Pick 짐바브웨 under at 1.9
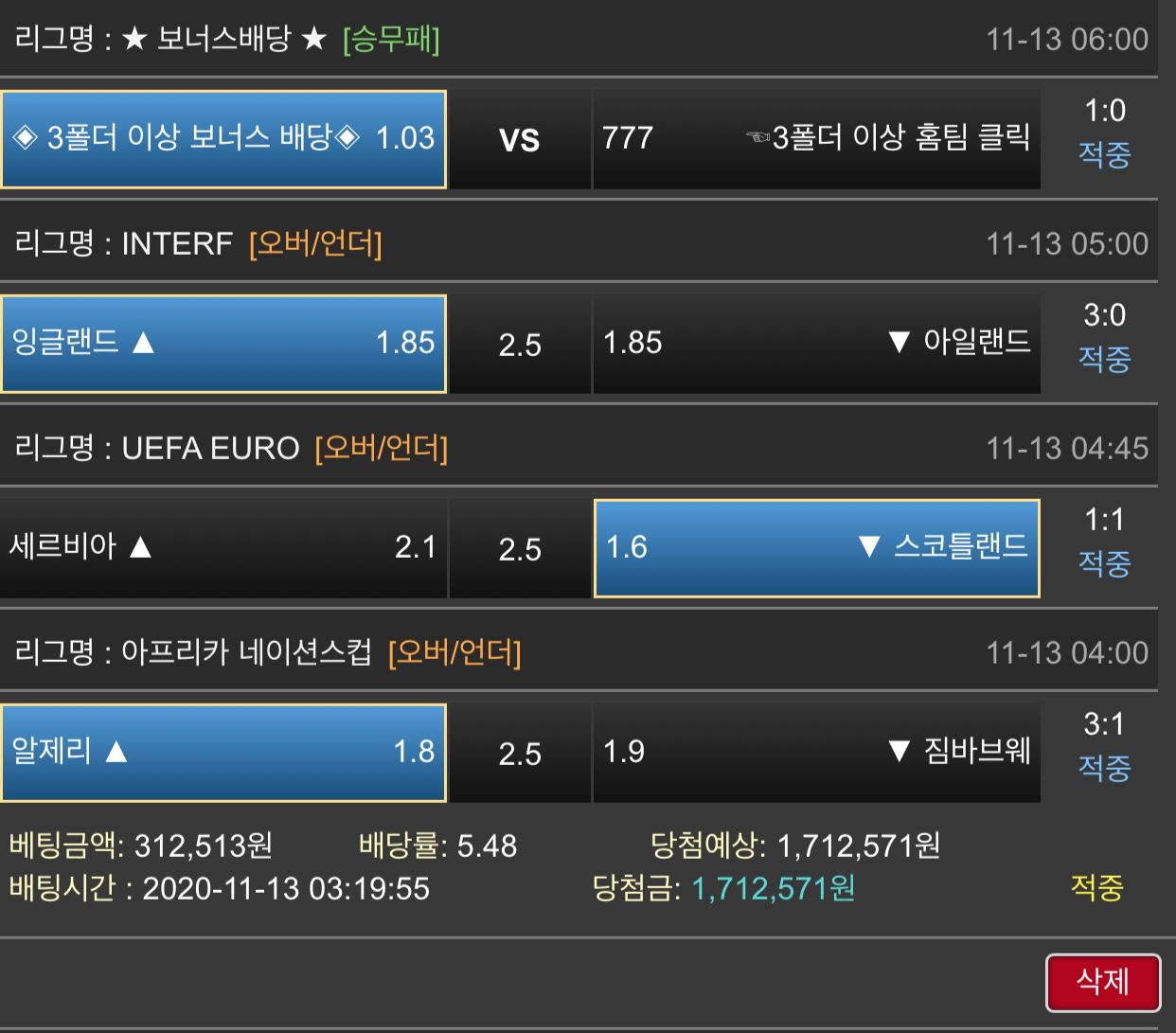1176x1033 pixels. point(816,752)
